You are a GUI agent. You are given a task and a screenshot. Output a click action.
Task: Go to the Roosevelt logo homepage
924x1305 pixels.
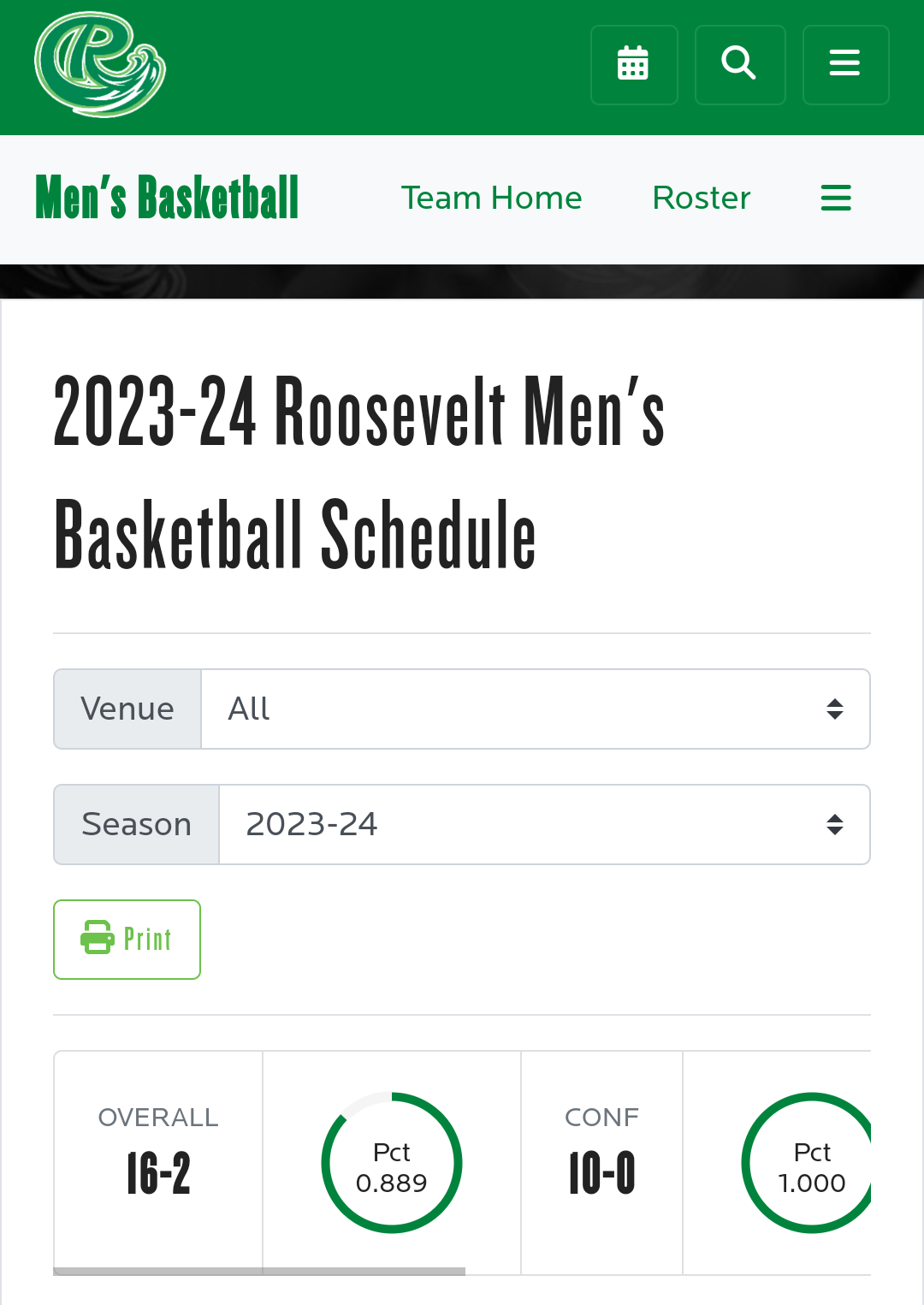click(x=100, y=65)
